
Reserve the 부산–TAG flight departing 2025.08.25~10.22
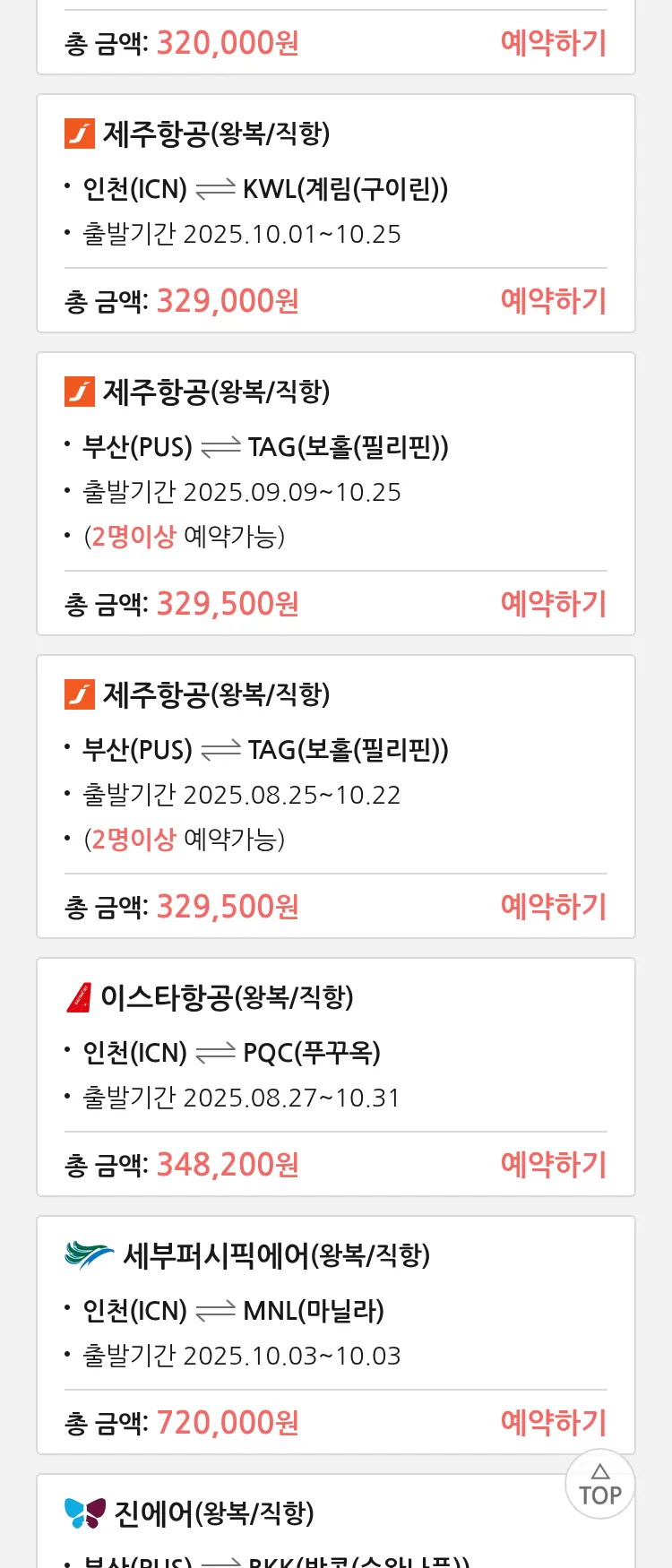pyautogui.click(x=553, y=907)
